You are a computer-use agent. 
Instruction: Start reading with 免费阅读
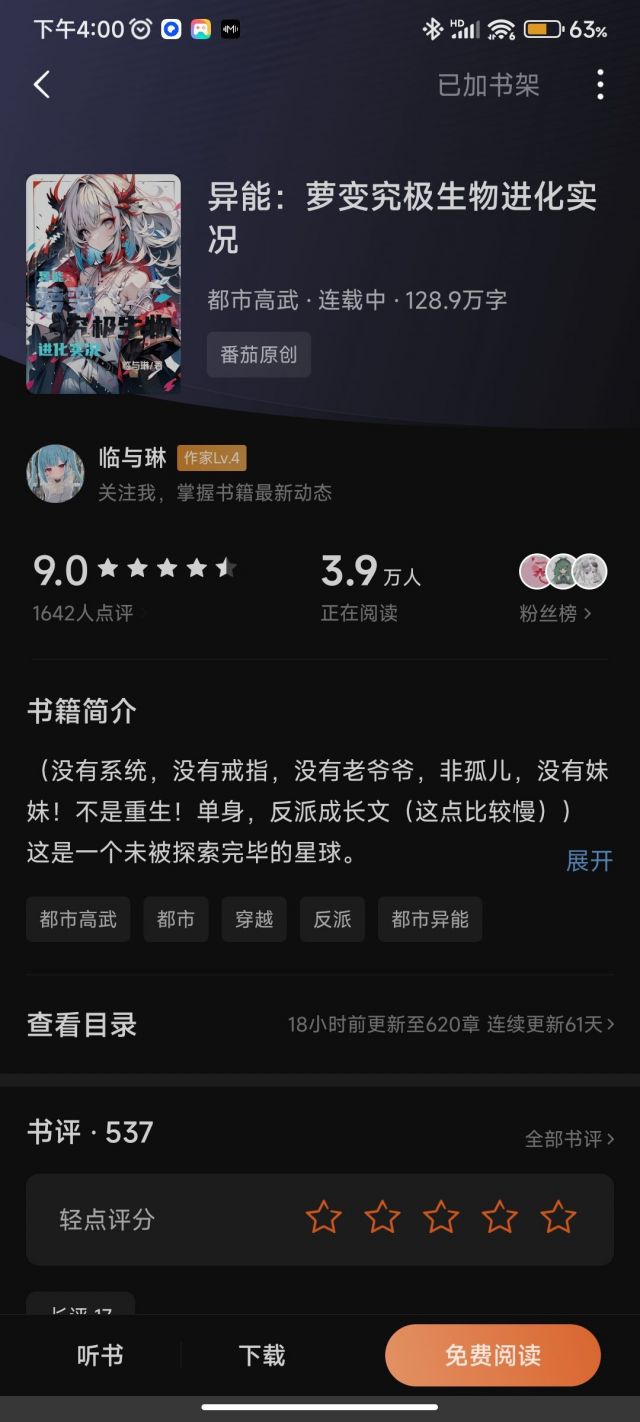click(x=493, y=1355)
